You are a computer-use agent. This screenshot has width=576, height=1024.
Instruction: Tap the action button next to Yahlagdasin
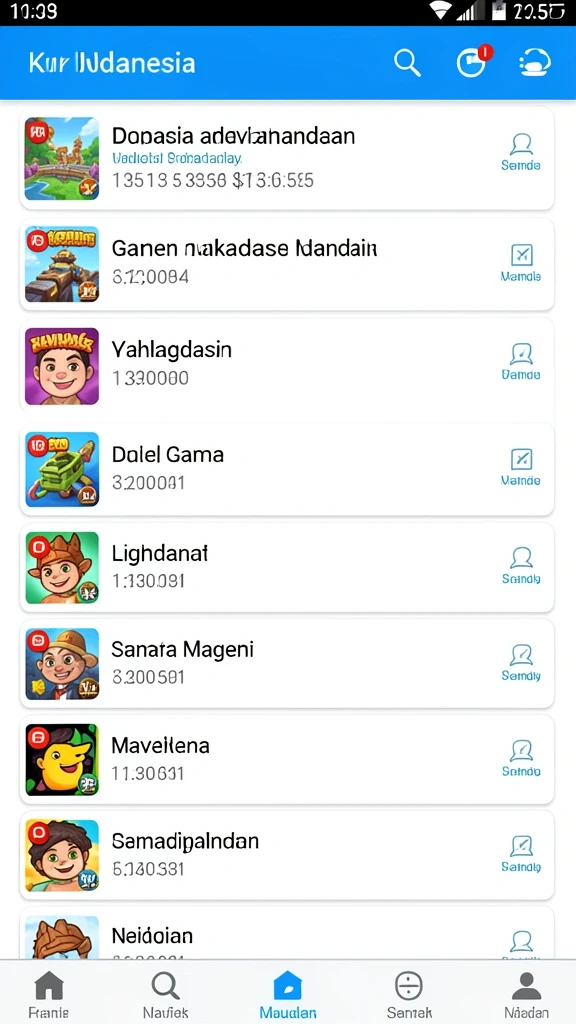click(520, 362)
